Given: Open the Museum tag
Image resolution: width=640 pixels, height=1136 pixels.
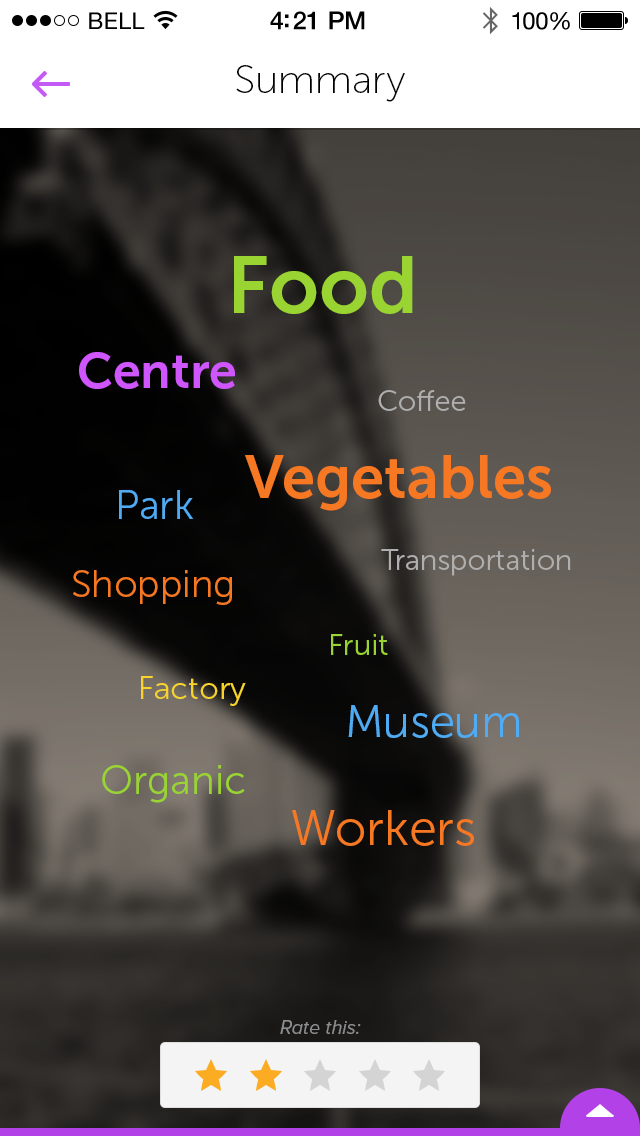Looking at the screenshot, I should point(434,722).
